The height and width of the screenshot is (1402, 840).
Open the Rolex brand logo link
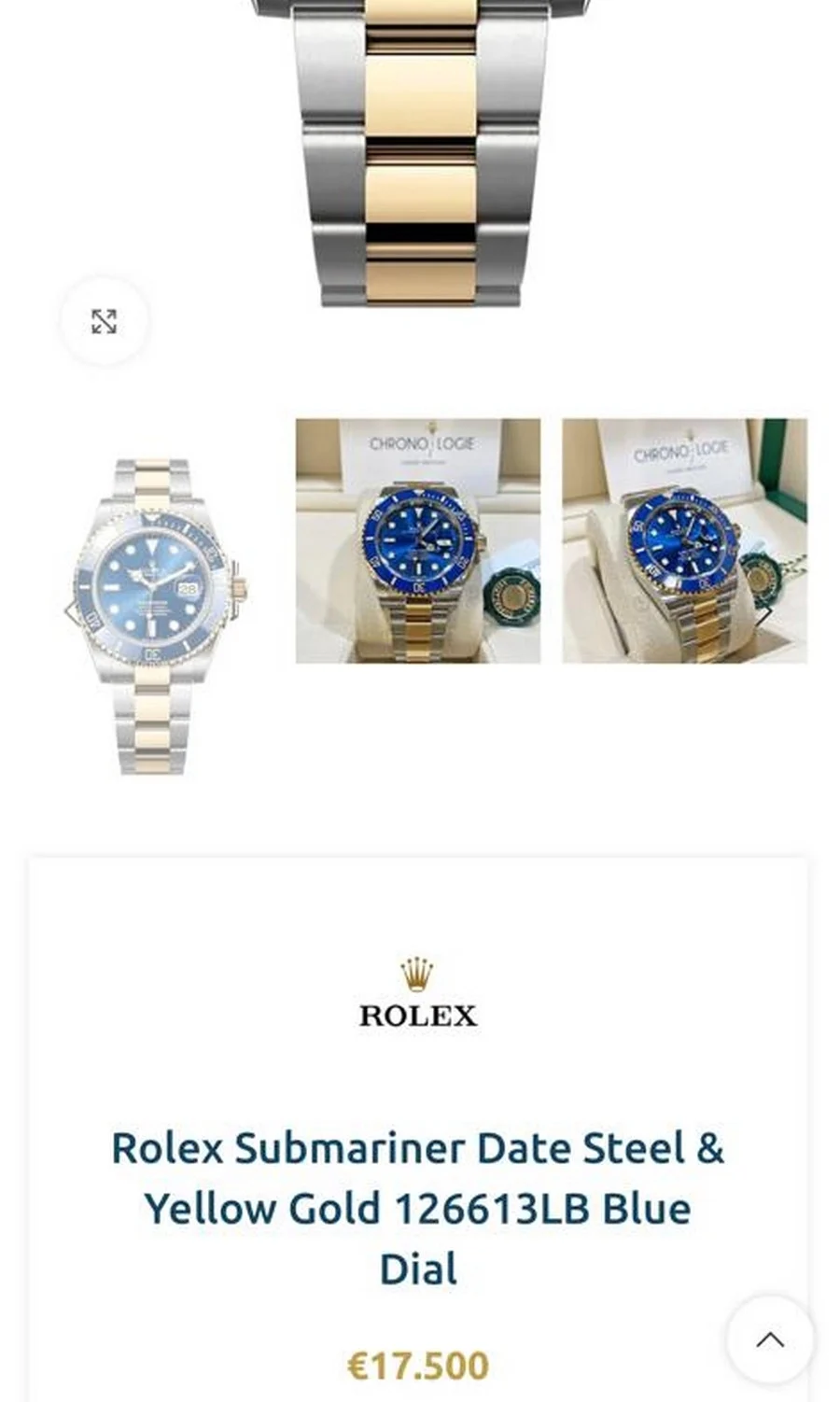(417, 993)
